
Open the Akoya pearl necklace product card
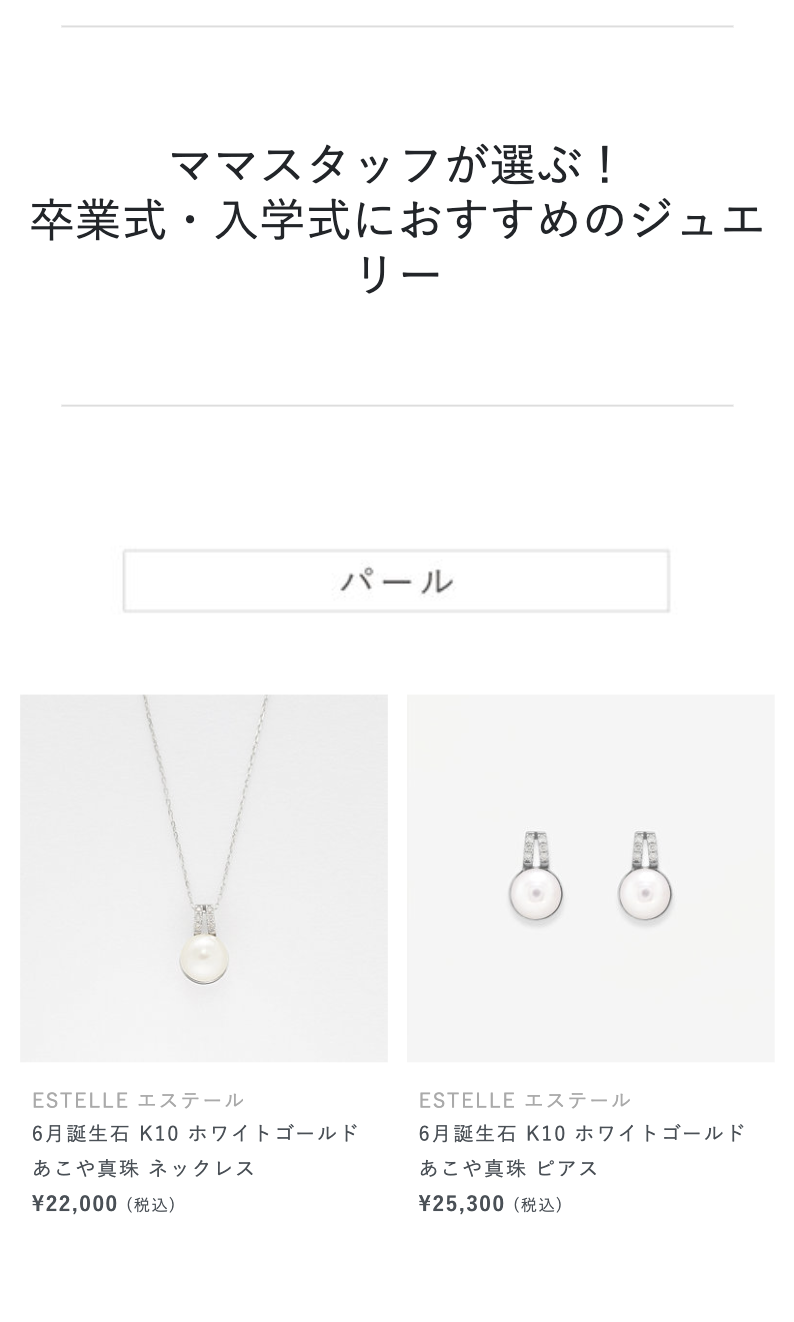204,878
